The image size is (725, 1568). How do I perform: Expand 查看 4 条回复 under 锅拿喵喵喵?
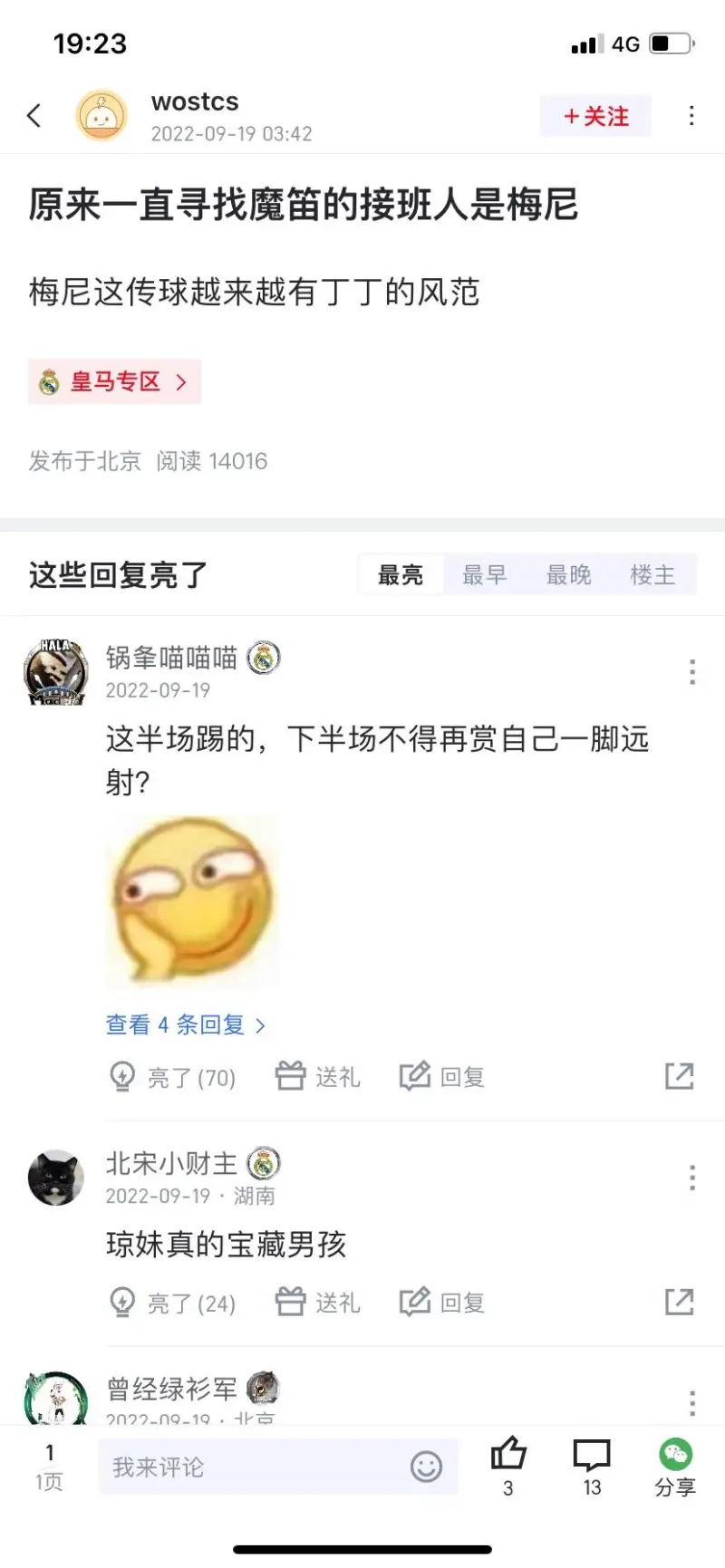click(185, 1024)
